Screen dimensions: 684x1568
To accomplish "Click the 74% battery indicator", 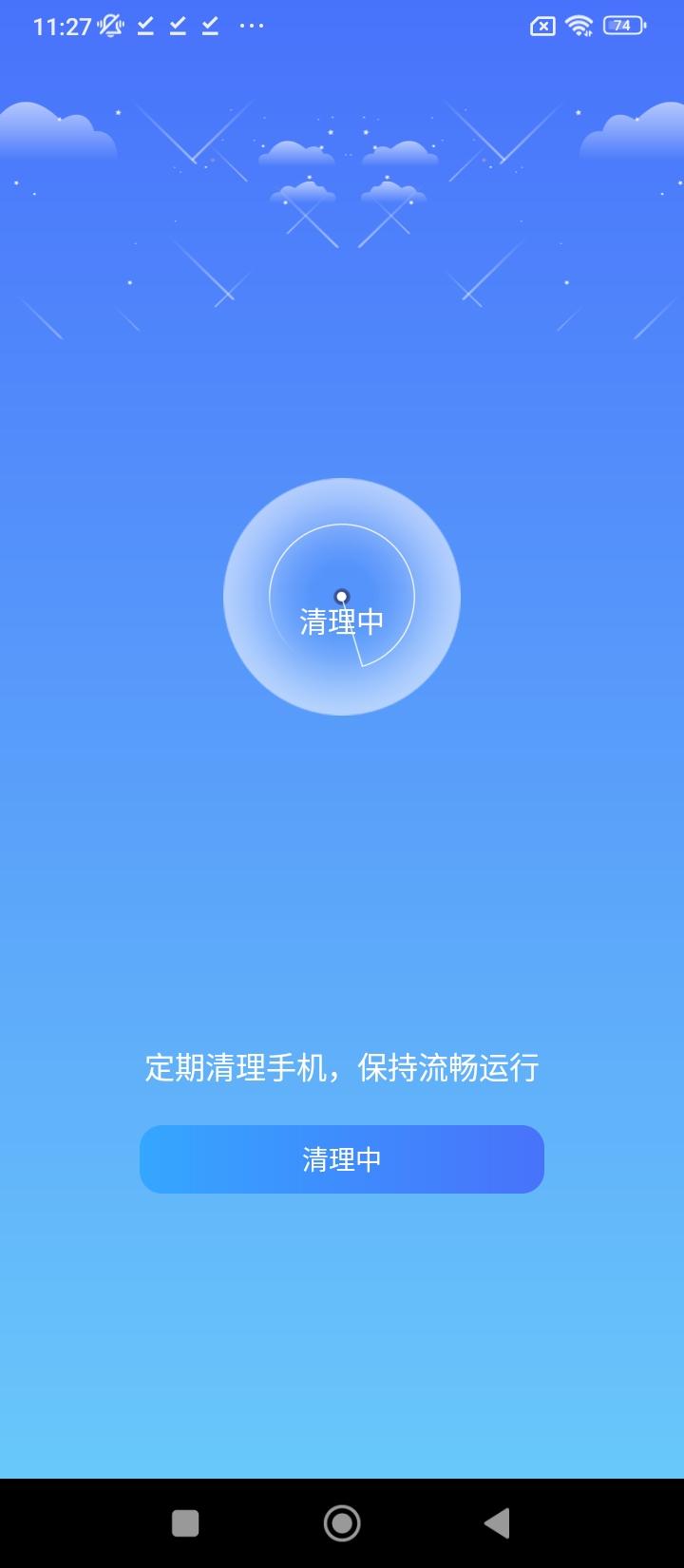I will 621,26.
